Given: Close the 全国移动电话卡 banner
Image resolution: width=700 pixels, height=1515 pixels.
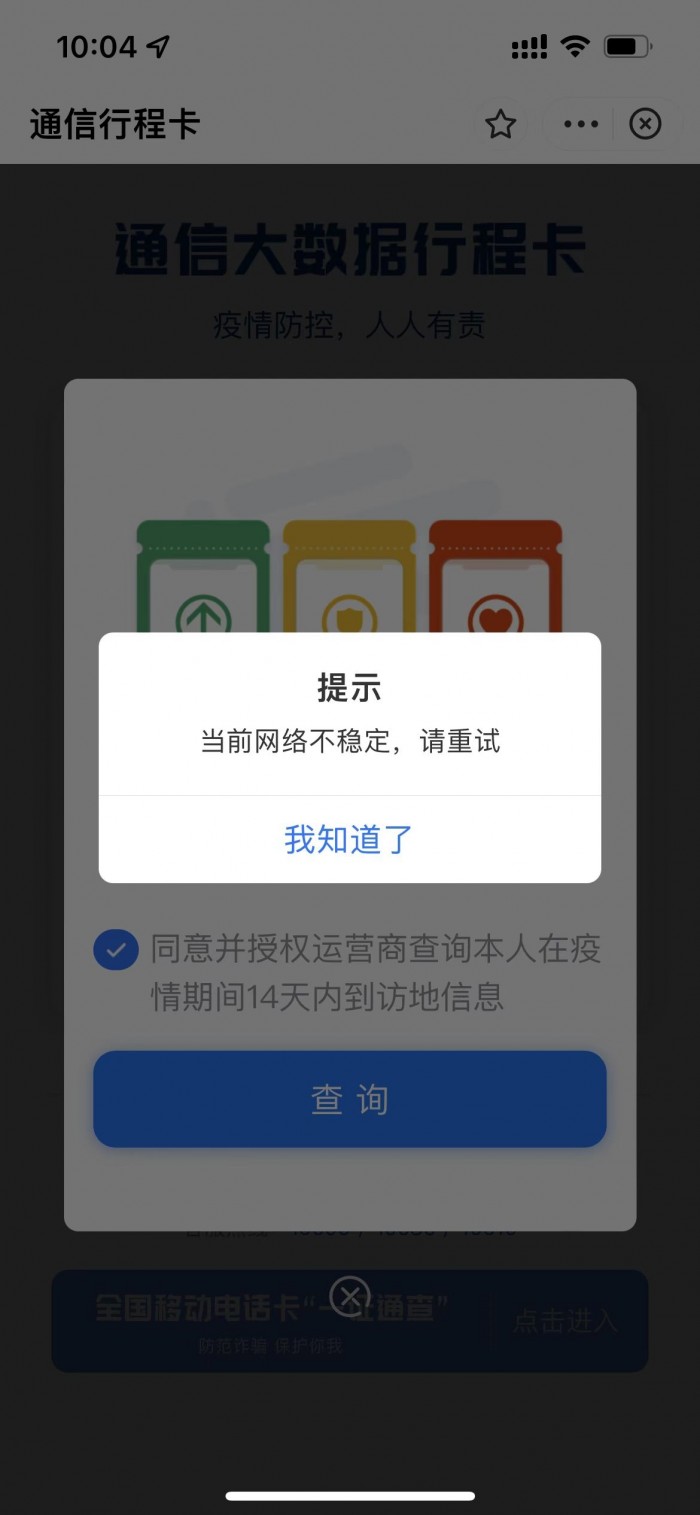Looking at the screenshot, I should pyautogui.click(x=349, y=1297).
